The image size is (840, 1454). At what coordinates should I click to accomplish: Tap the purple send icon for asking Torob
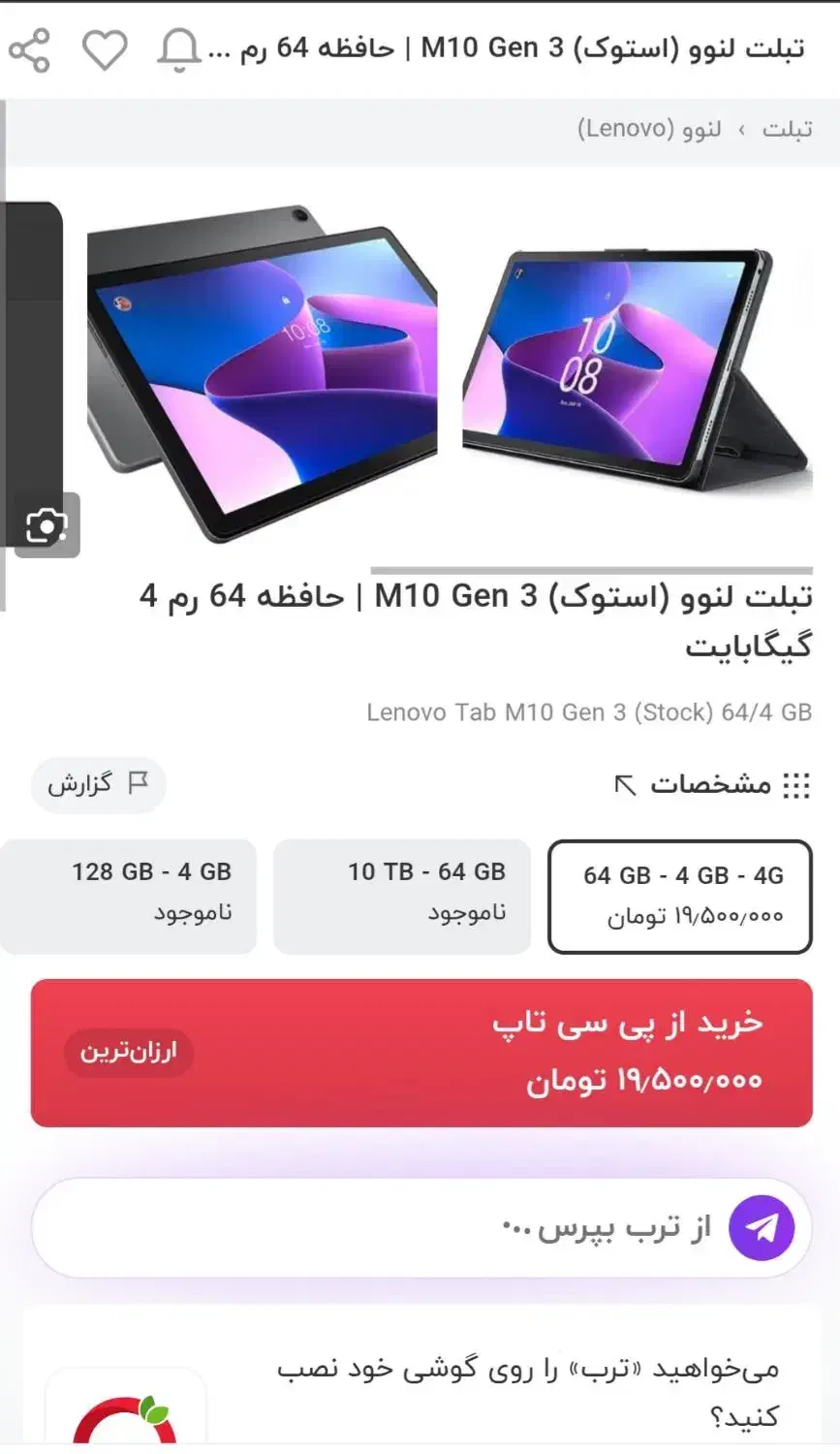click(762, 1228)
